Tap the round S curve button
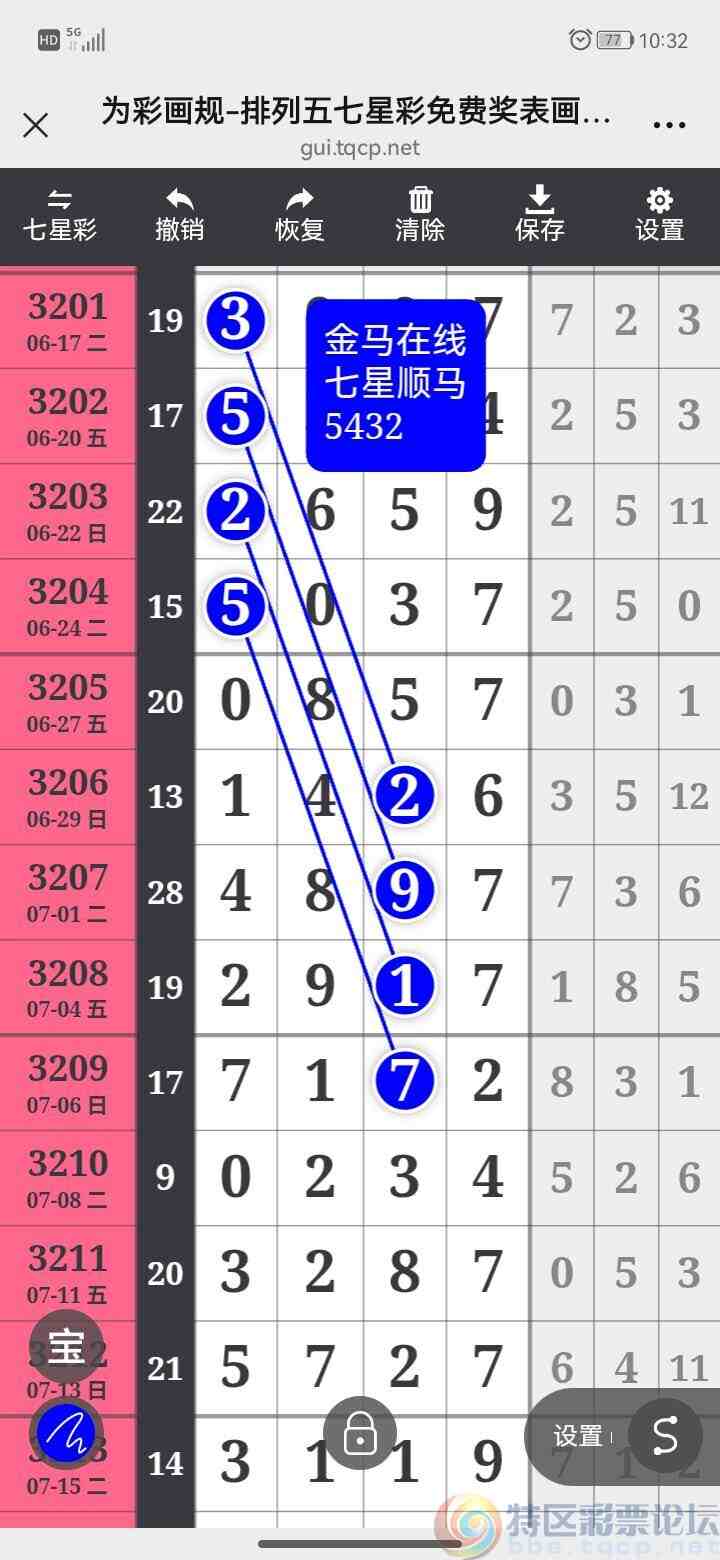 click(x=665, y=1436)
